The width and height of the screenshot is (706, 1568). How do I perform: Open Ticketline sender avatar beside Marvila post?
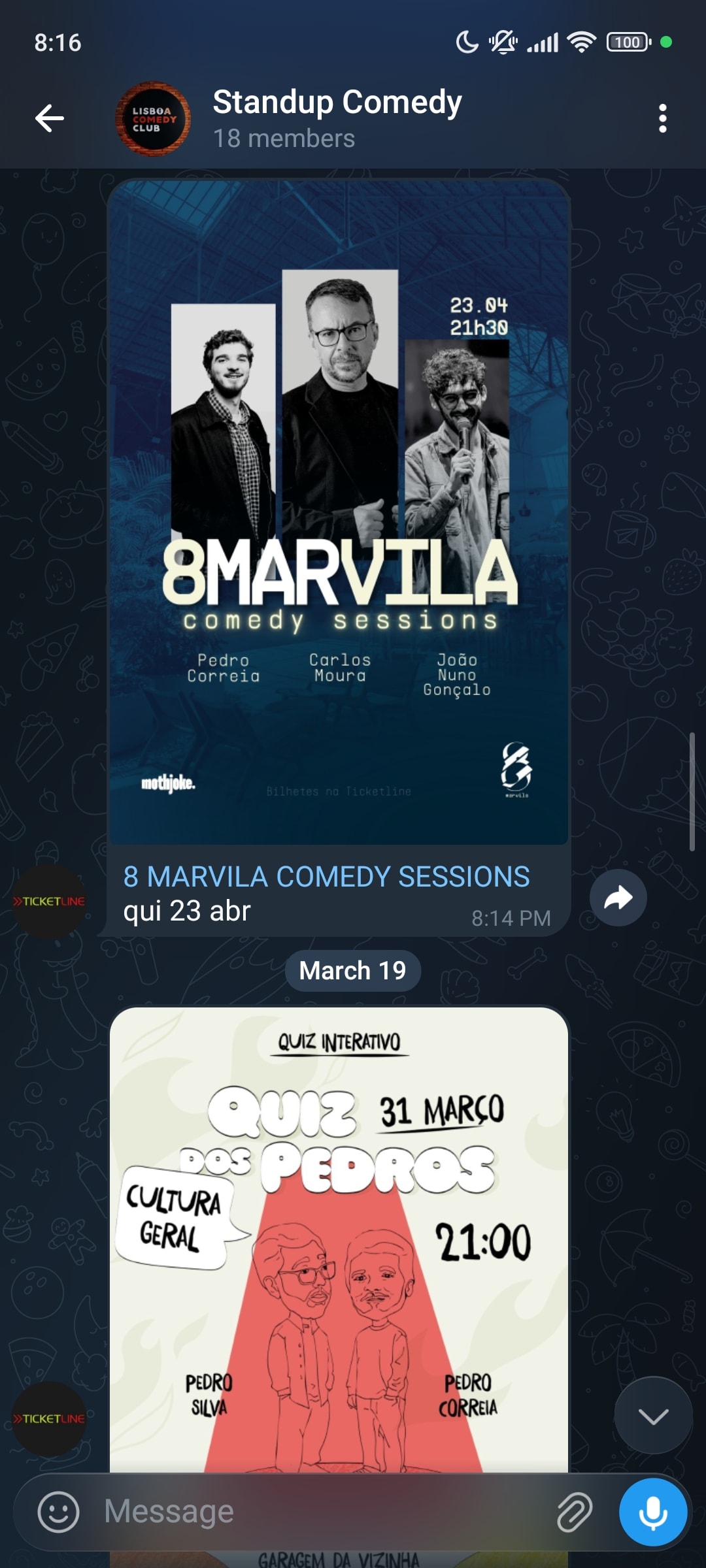coord(49,902)
